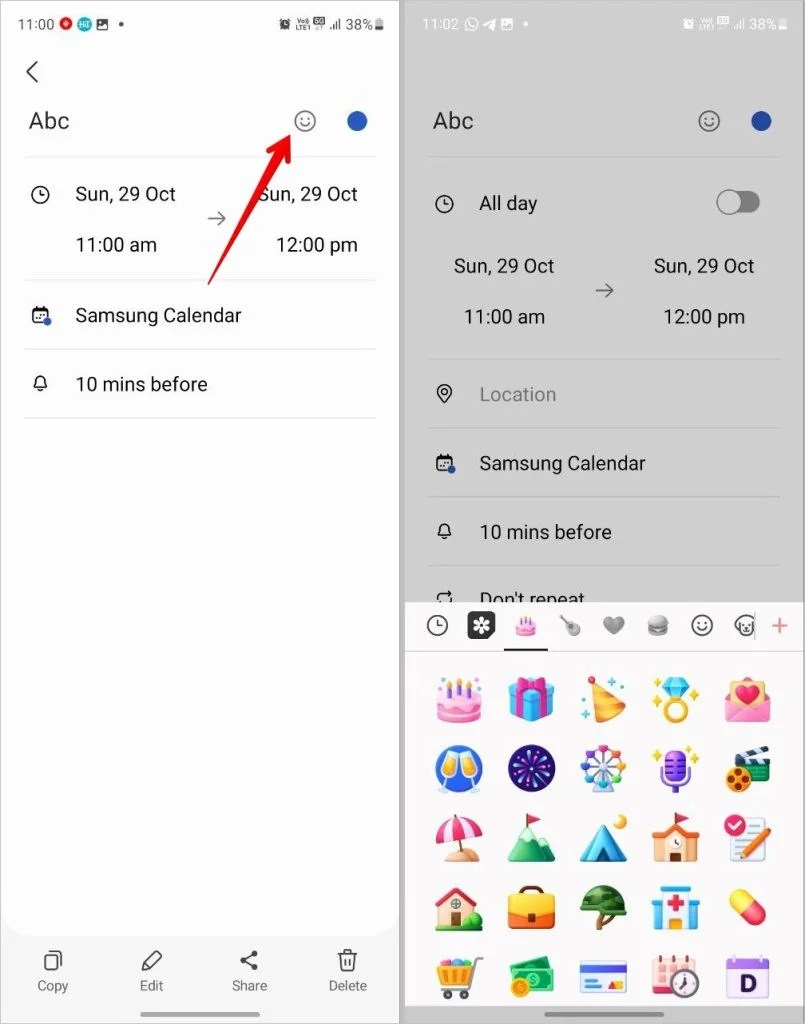Choose the diamond ring sticker
This screenshot has width=805, height=1024.
point(675,699)
